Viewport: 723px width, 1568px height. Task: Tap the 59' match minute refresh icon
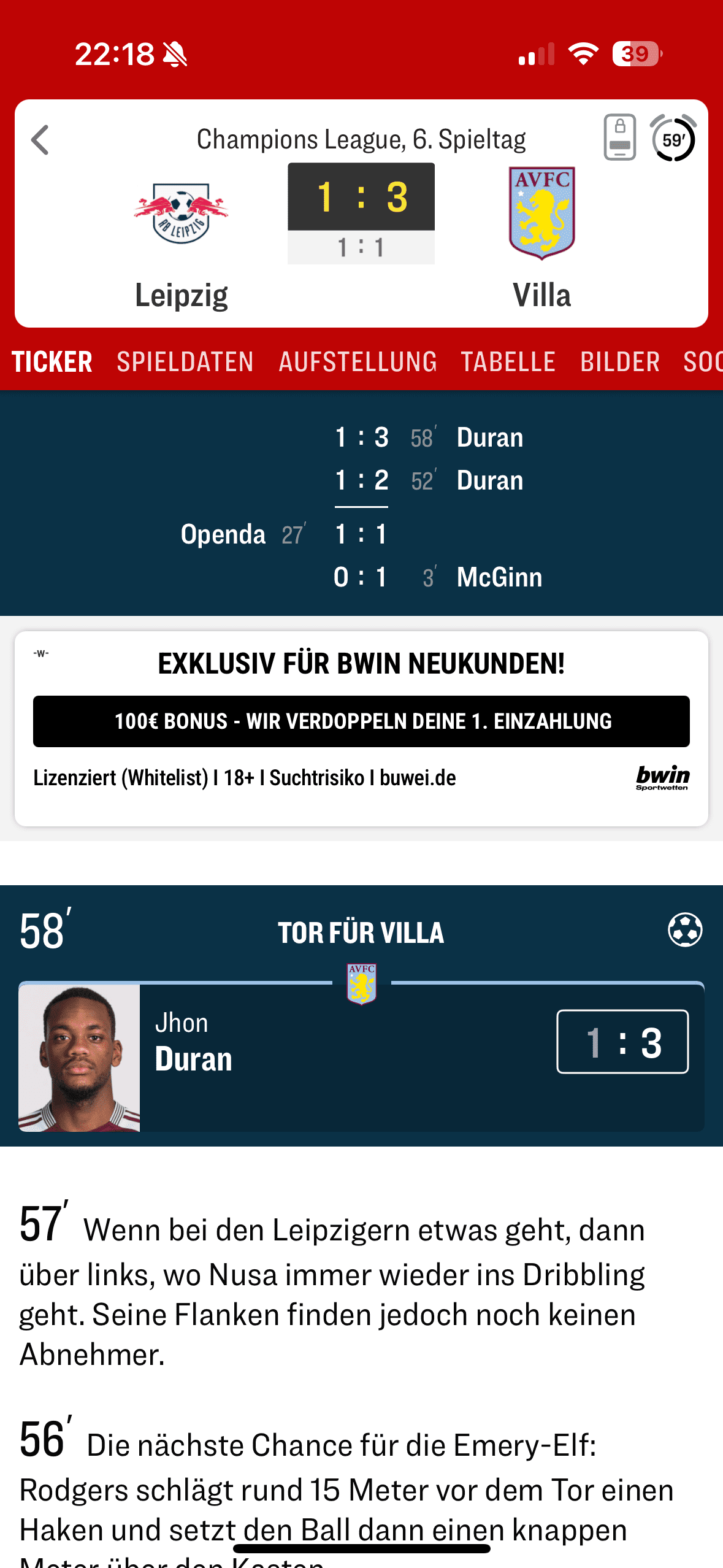click(x=673, y=139)
